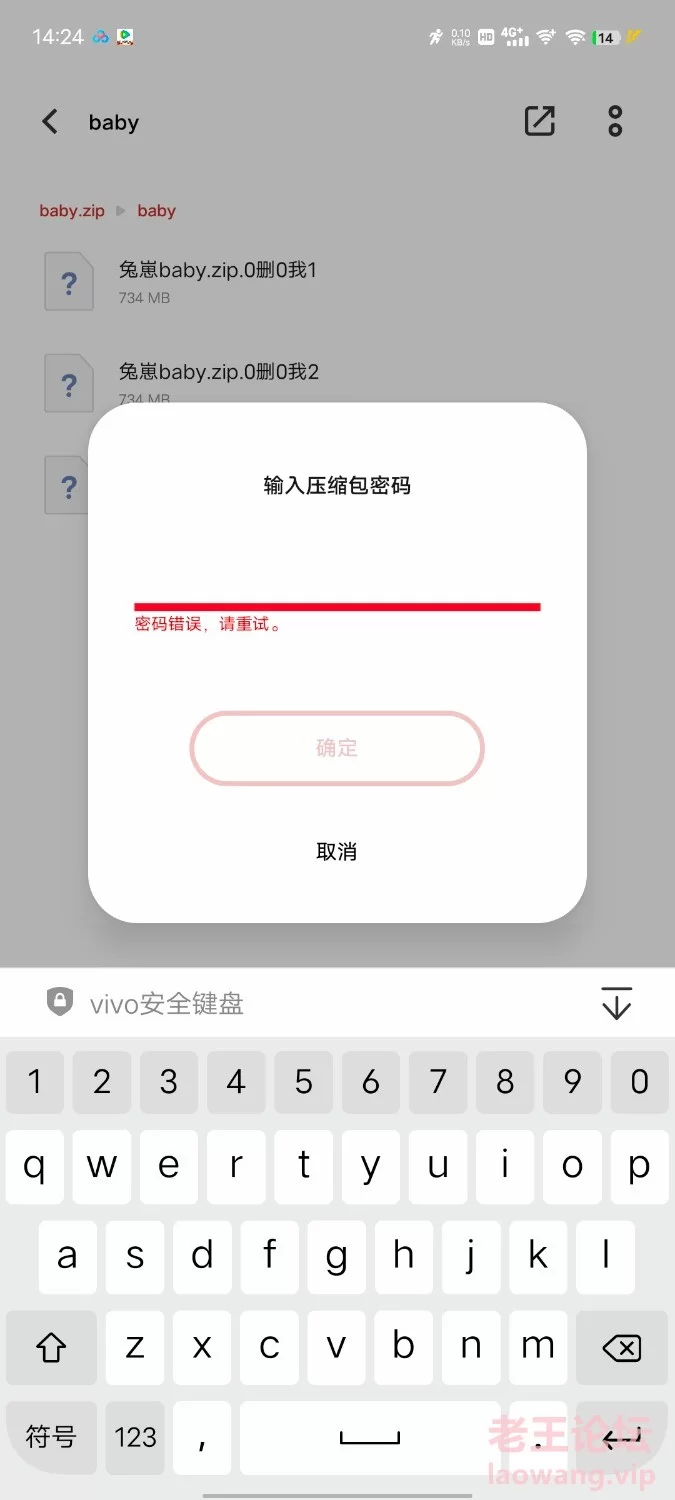The image size is (675, 1500).
Task: Tap the number 5 key
Action: (303, 1082)
